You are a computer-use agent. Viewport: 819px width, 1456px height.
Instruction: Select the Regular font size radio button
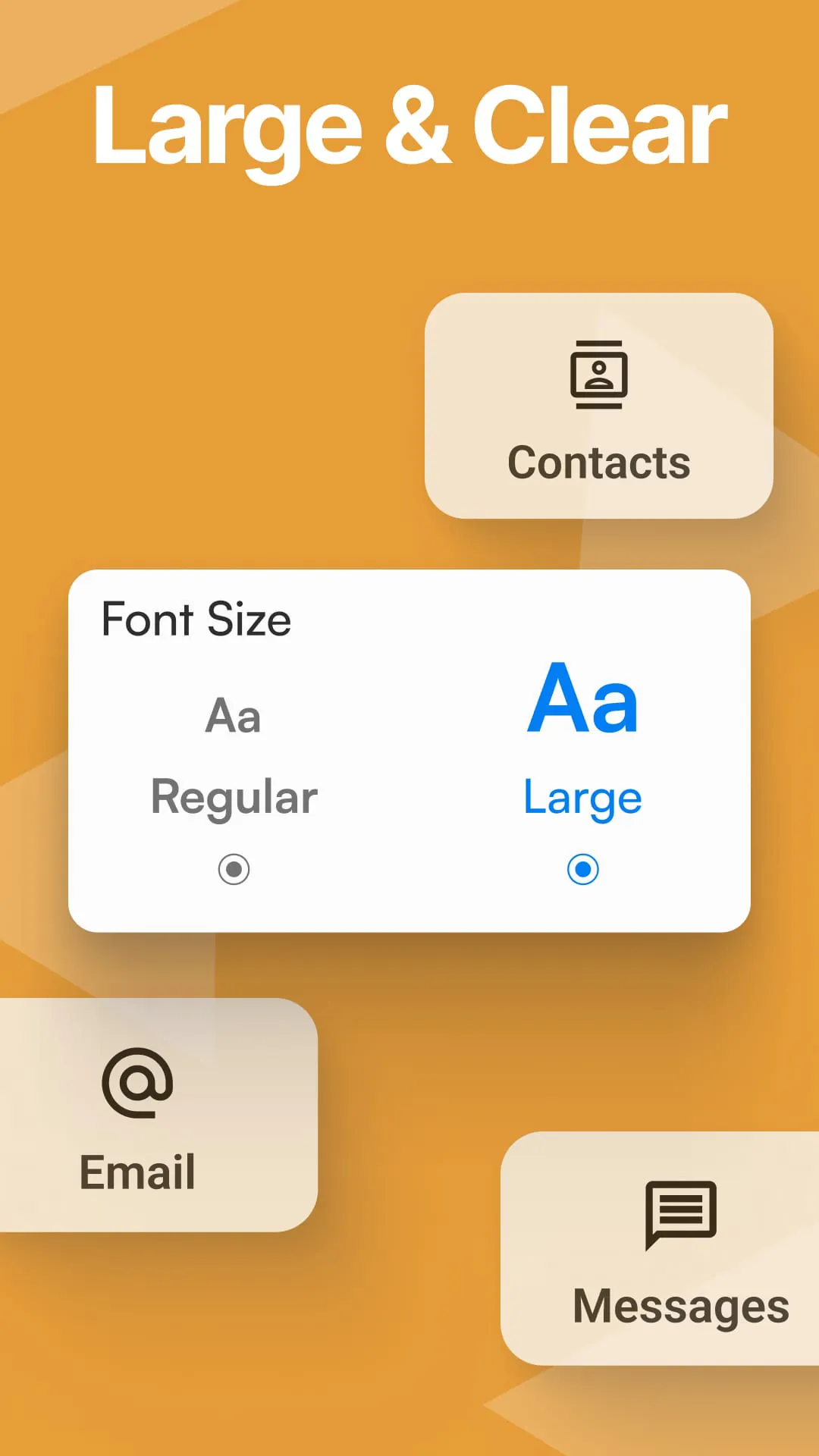233,870
